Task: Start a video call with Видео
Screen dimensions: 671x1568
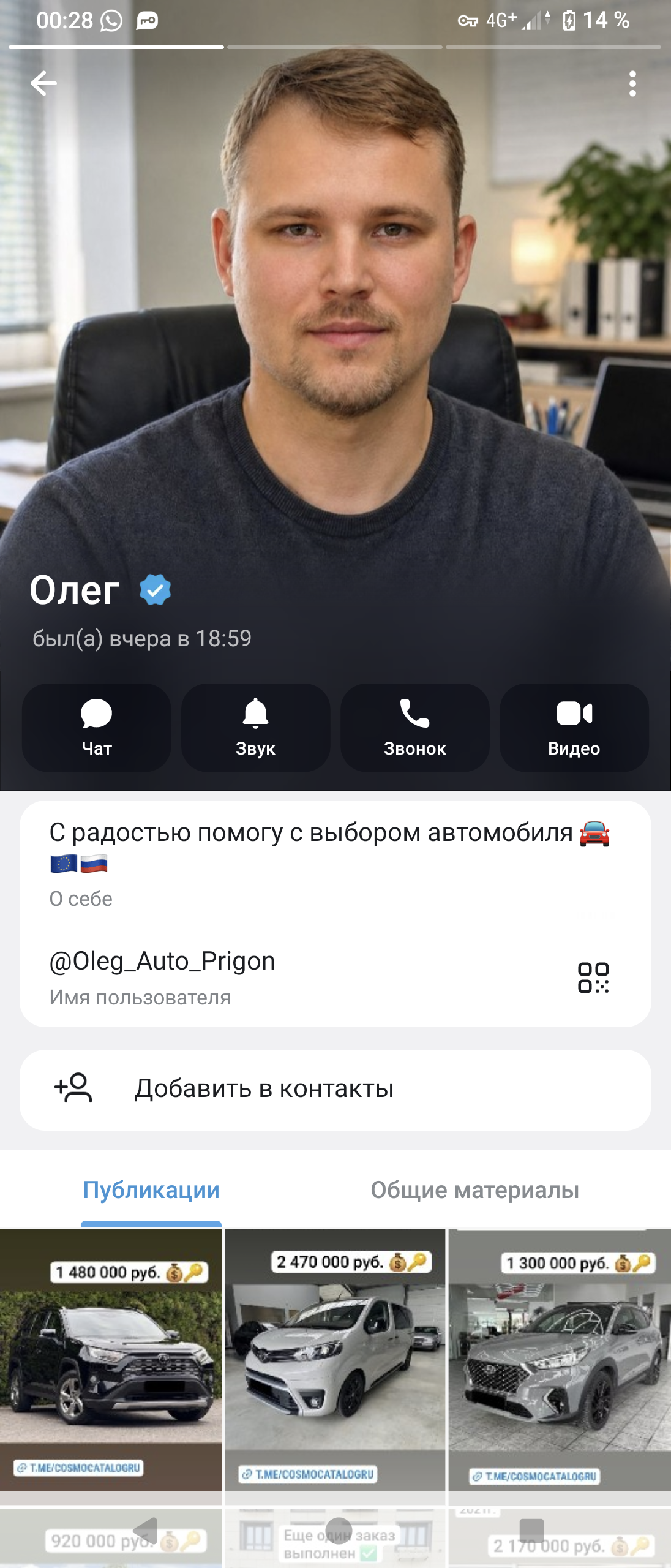Action: (x=574, y=727)
